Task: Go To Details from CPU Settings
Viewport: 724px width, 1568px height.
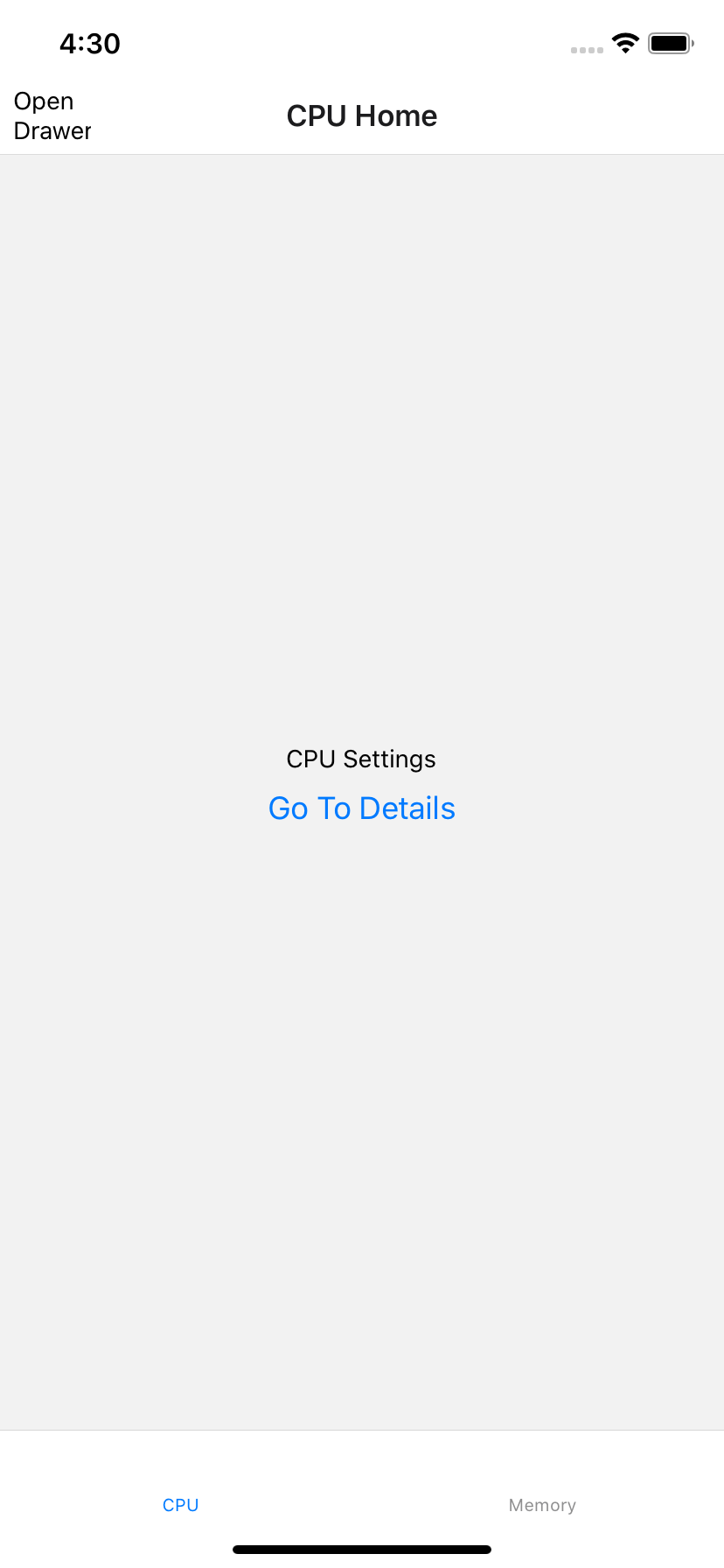Action: pos(361,808)
